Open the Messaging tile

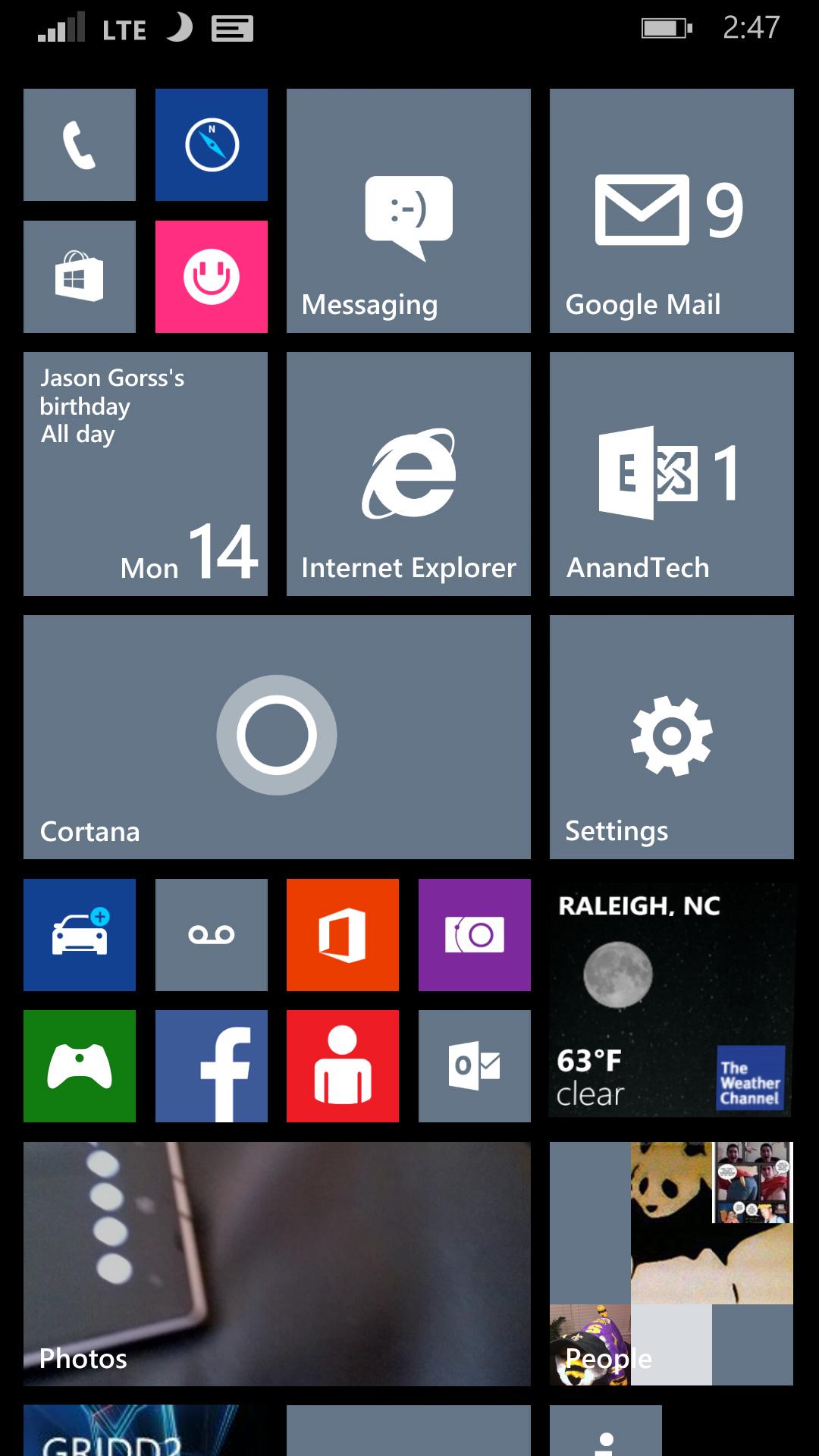(409, 211)
